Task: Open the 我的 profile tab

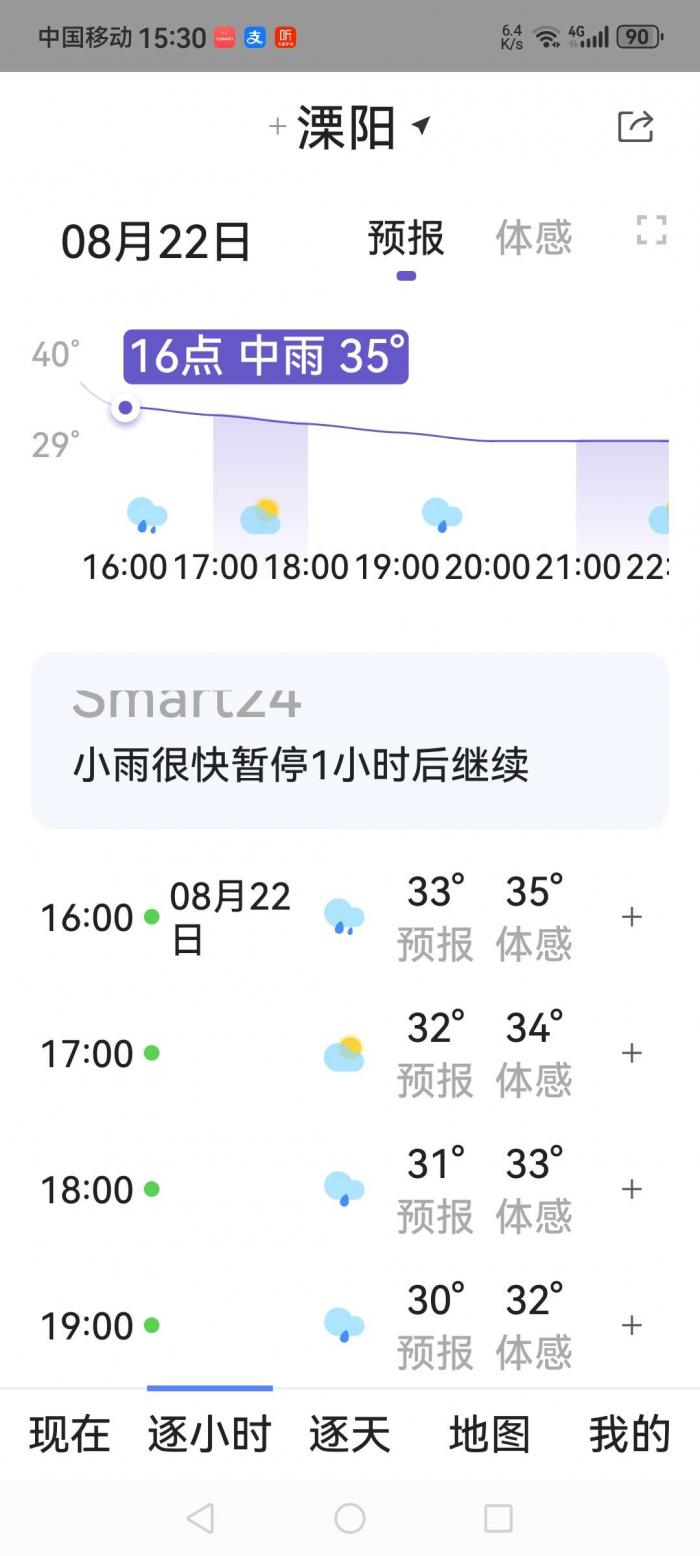Action: coord(629,1434)
